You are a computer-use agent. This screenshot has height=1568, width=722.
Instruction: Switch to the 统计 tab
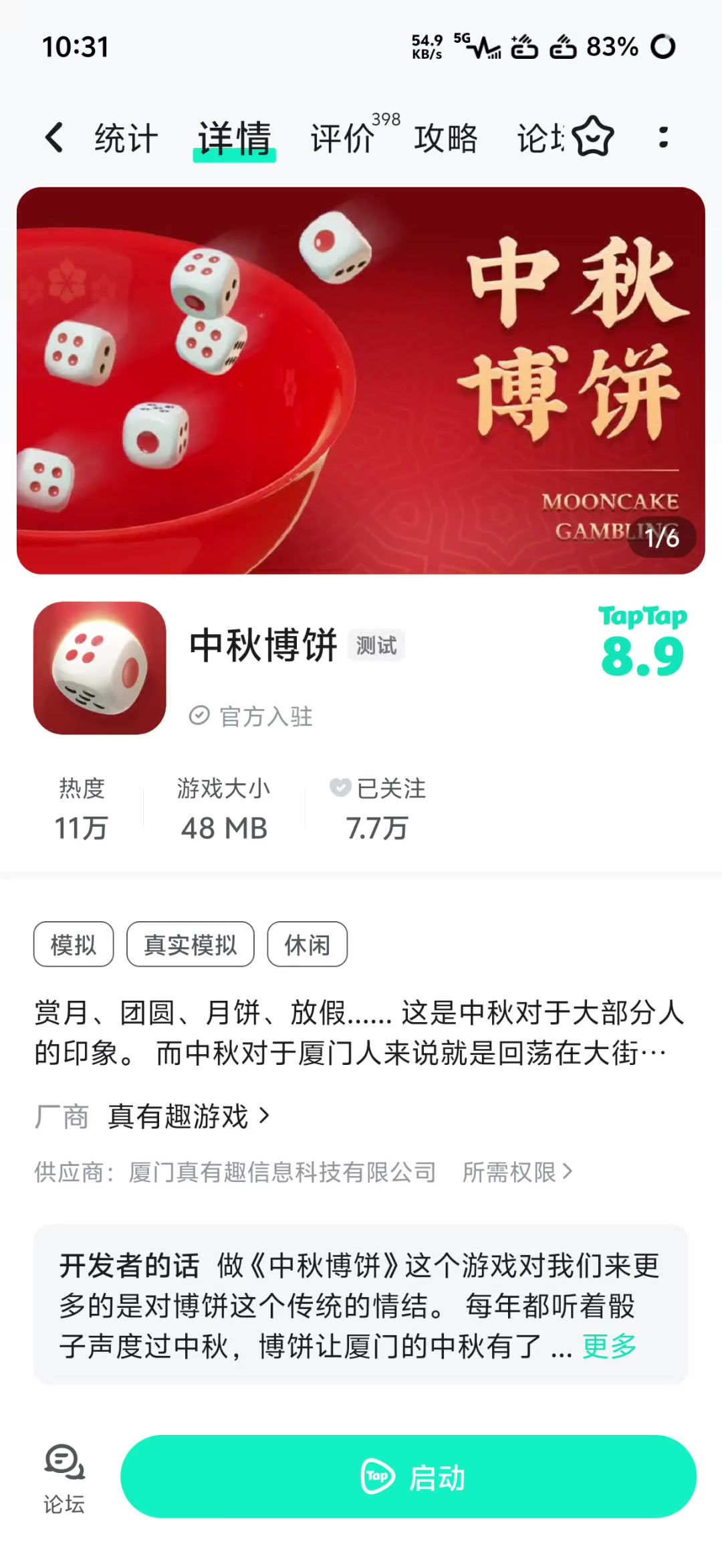[x=126, y=138]
